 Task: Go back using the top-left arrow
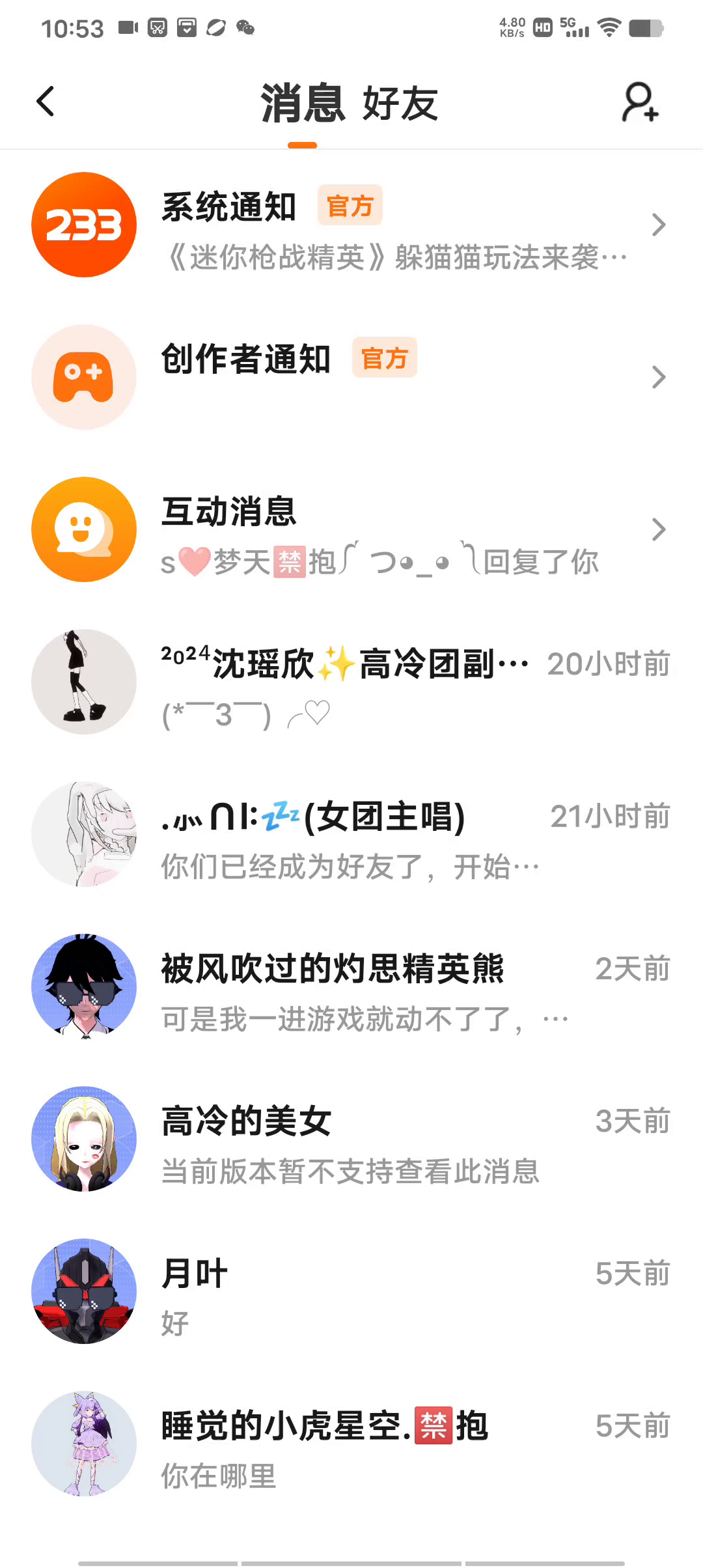point(45,102)
